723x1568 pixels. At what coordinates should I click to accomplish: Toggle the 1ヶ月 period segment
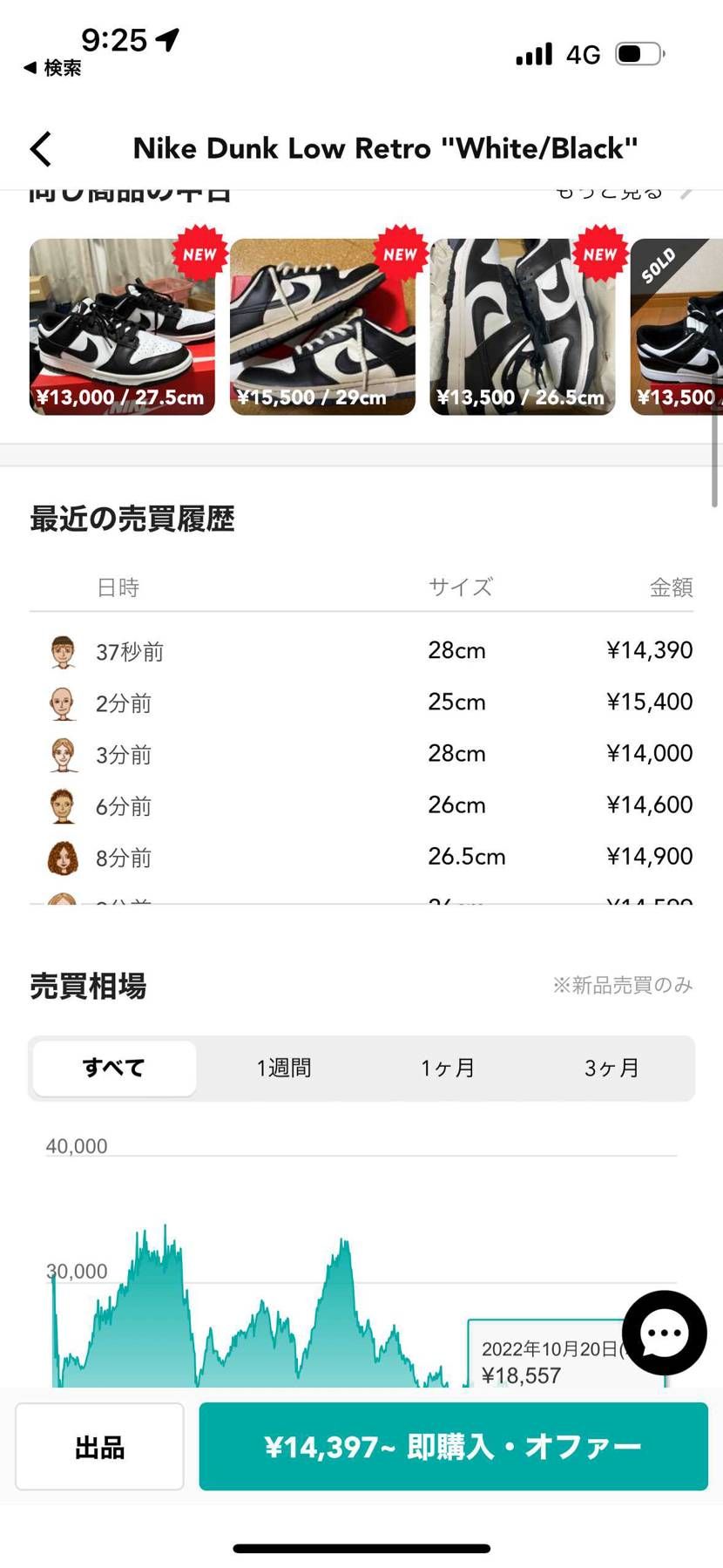(x=447, y=1067)
